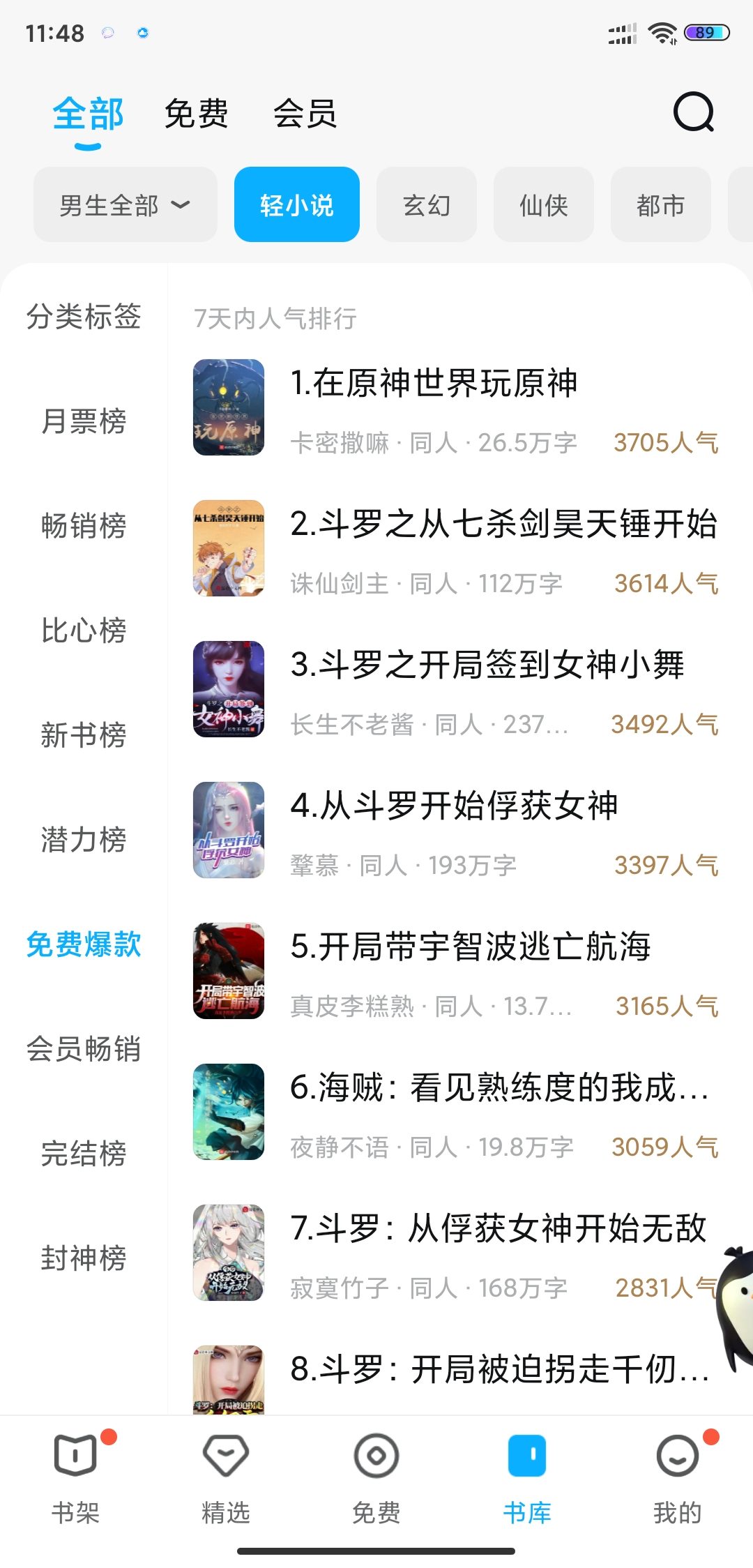This screenshot has height=1568, width=753.
Task: Open the book 在原神世界玩原神
Action: (x=434, y=383)
